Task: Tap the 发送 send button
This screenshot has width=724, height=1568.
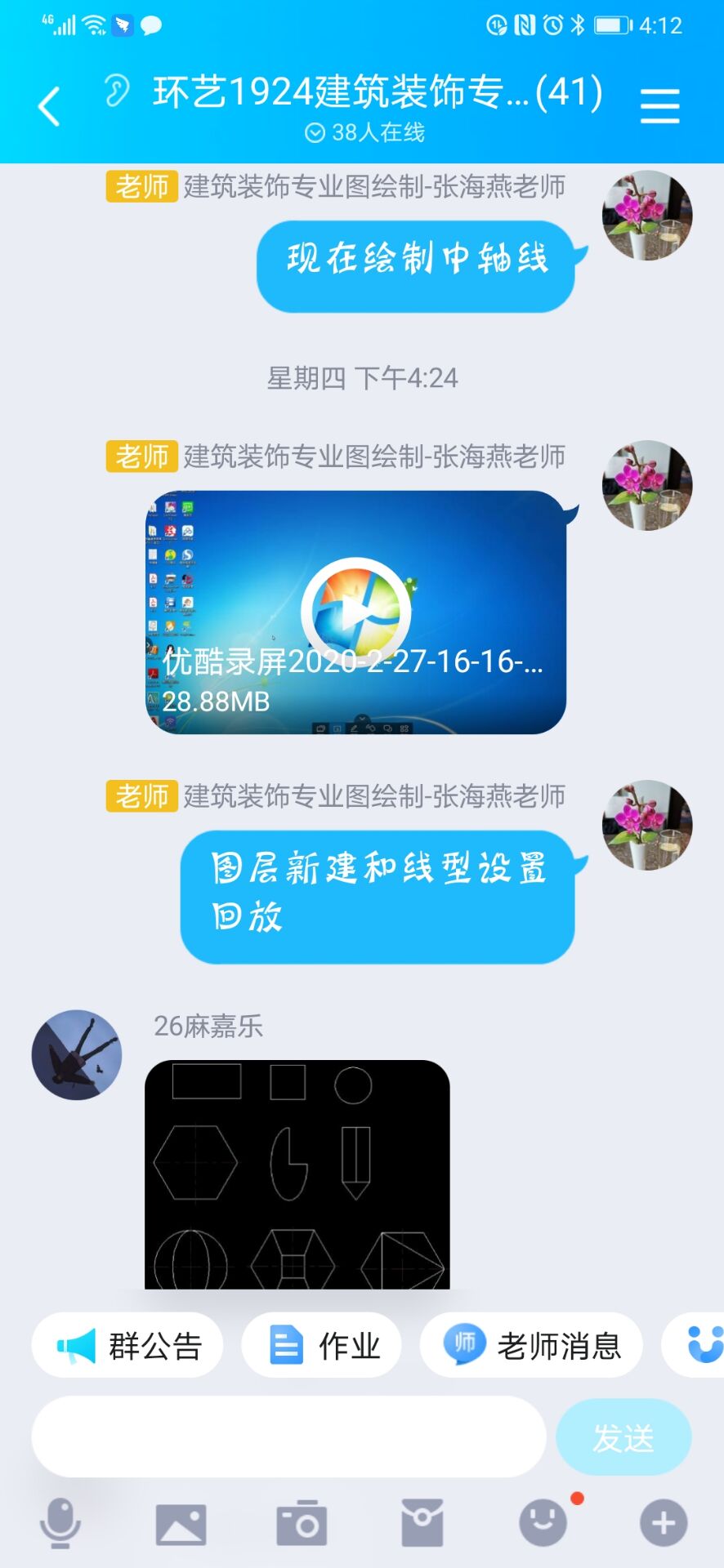Action: (x=623, y=1437)
